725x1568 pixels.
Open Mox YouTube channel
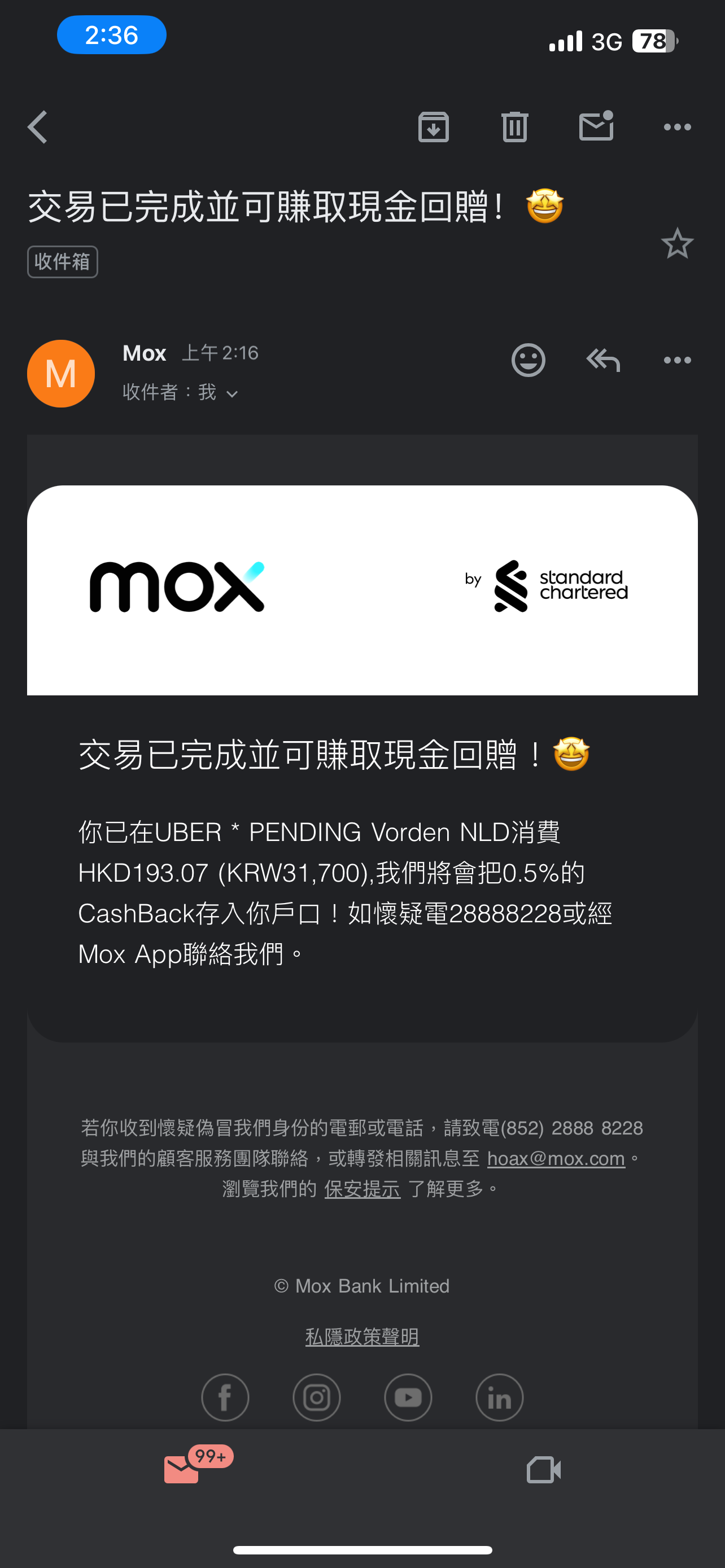tap(408, 1398)
